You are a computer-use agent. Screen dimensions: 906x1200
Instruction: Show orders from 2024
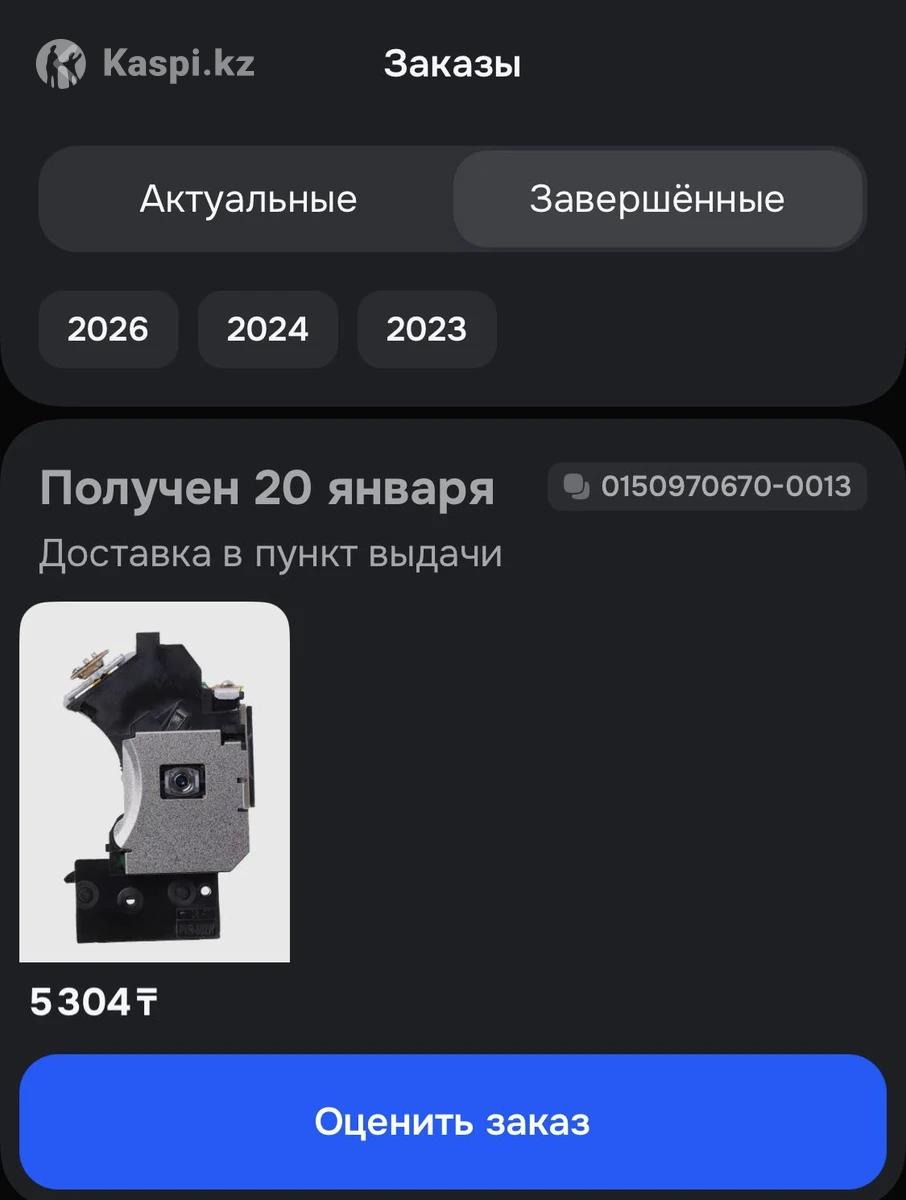pos(267,329)
